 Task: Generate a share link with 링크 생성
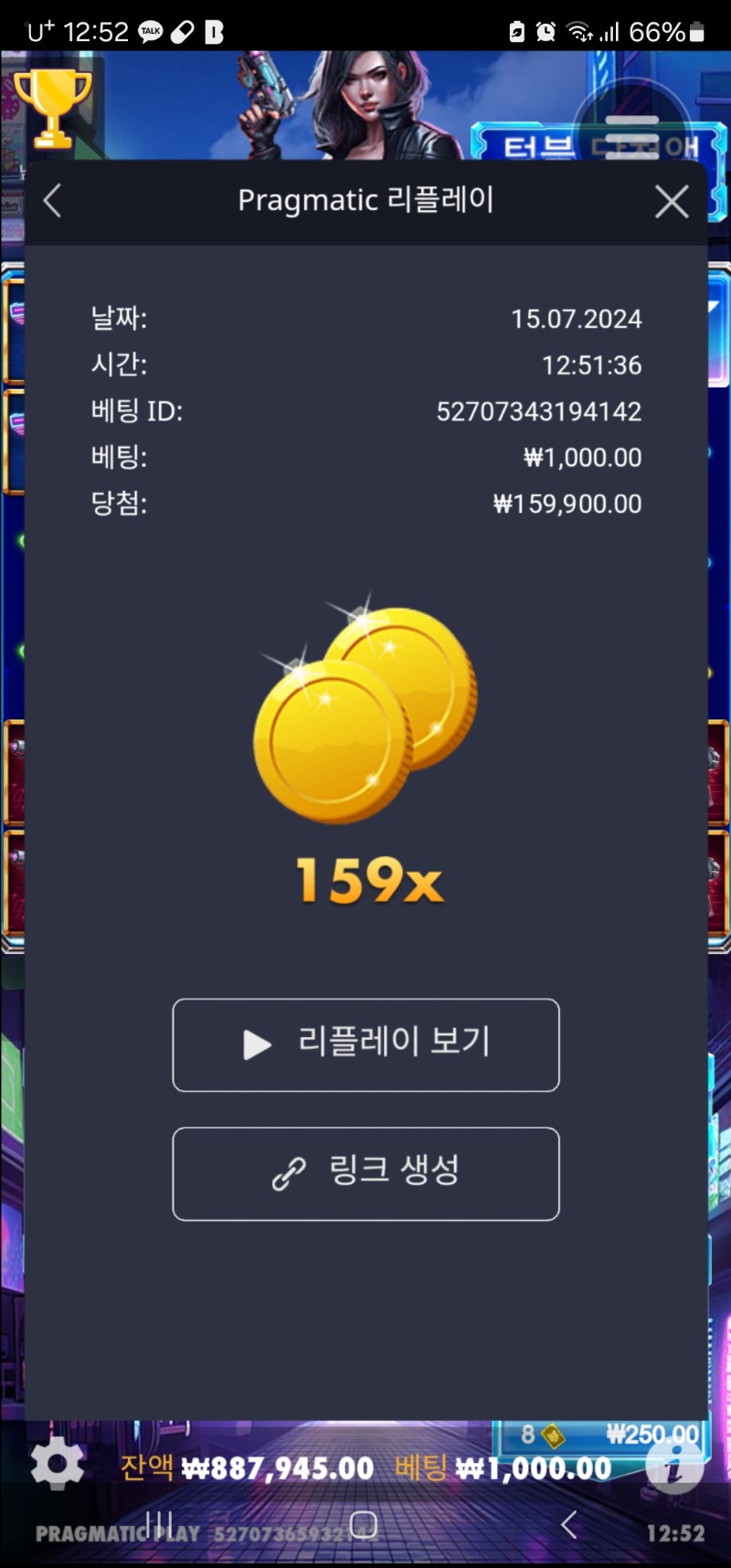[x=365, y=1173]
